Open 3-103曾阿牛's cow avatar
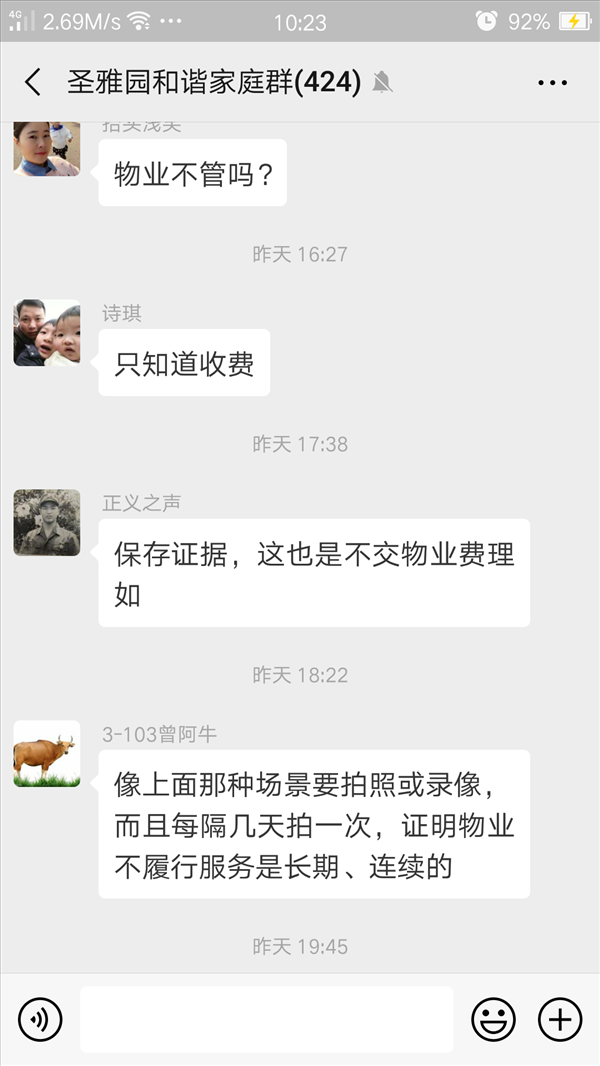Viewport: 600px width, 1066px height. 47,754
